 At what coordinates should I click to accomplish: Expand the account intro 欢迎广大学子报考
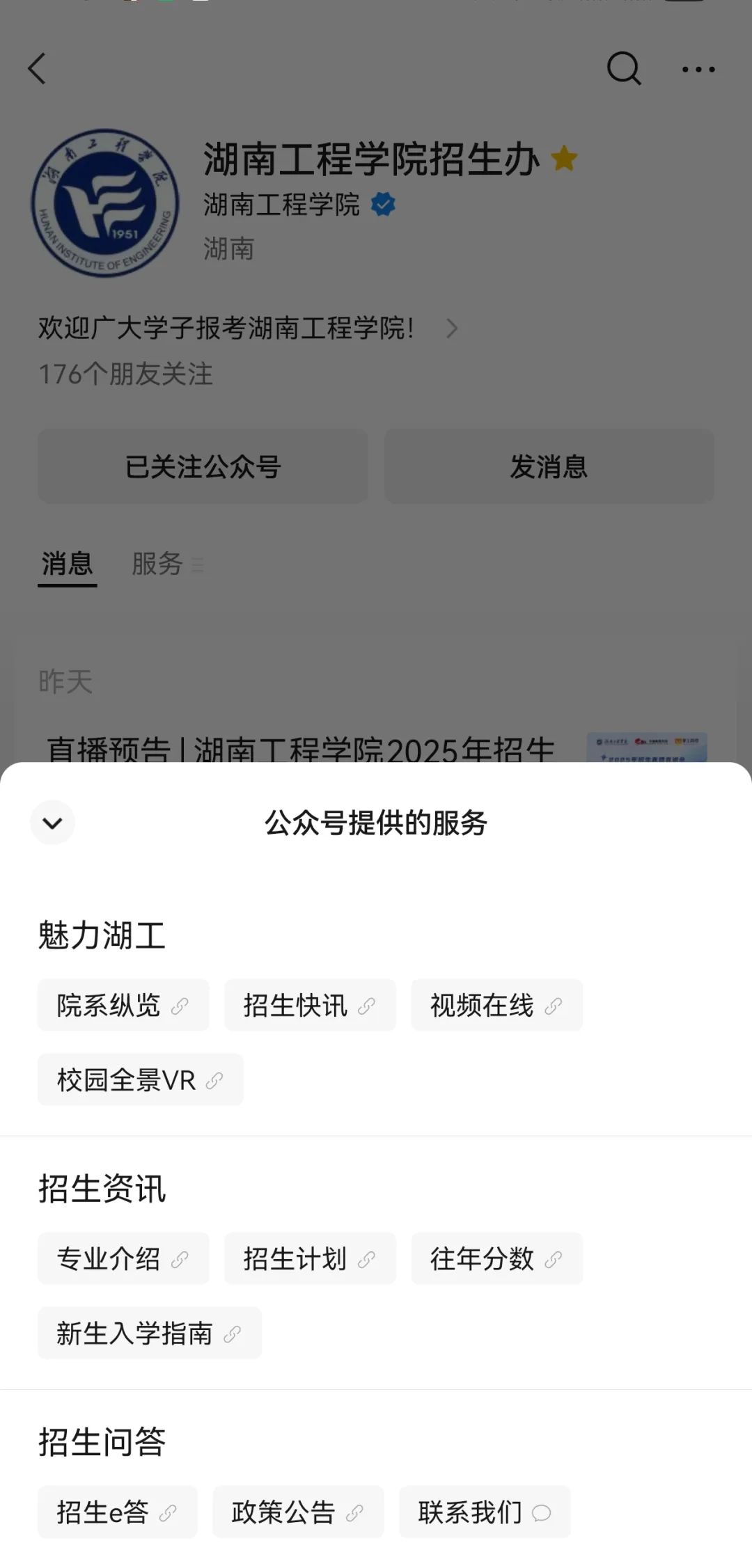click(247, 328)
